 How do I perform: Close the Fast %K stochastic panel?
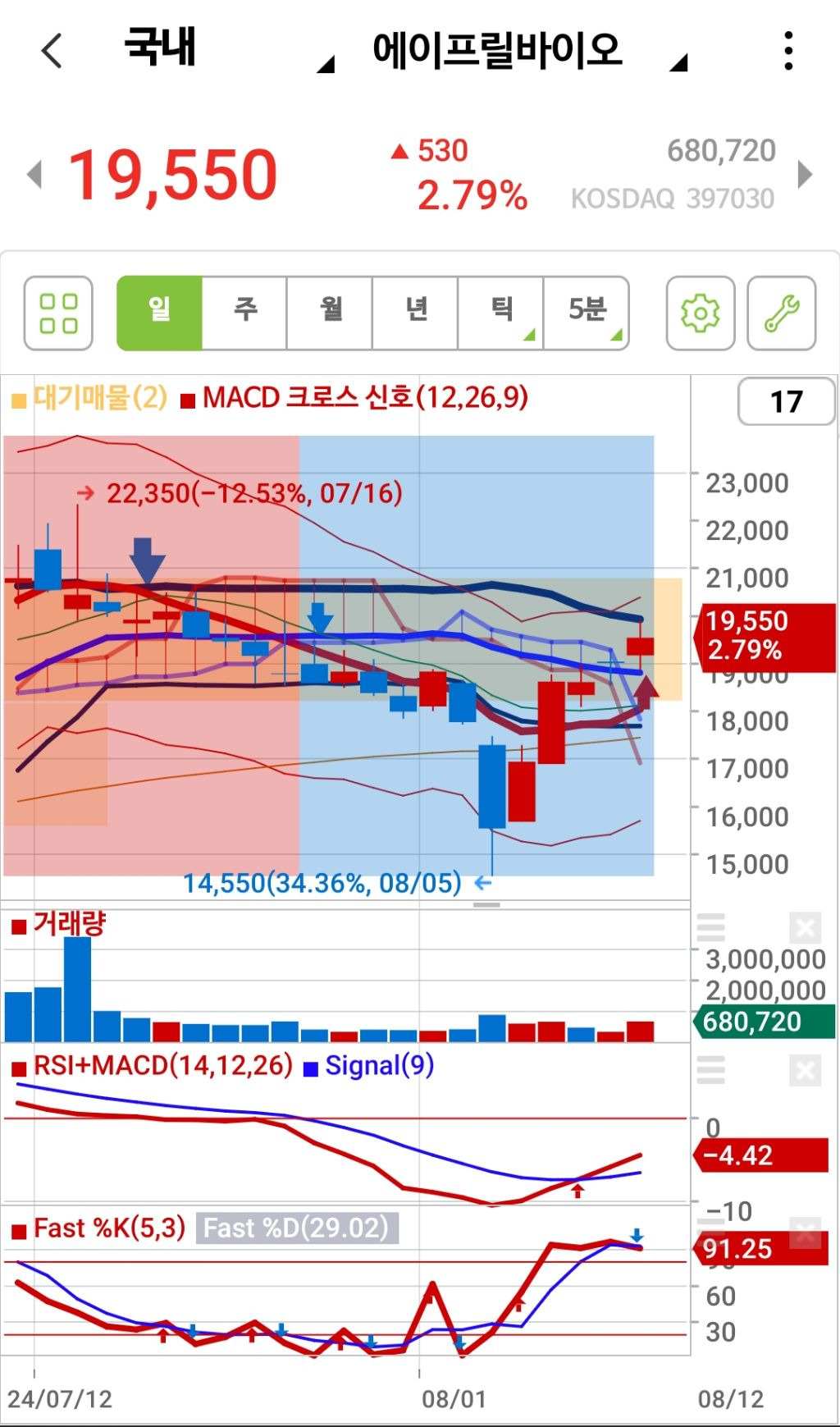[x=805, y=1231]
